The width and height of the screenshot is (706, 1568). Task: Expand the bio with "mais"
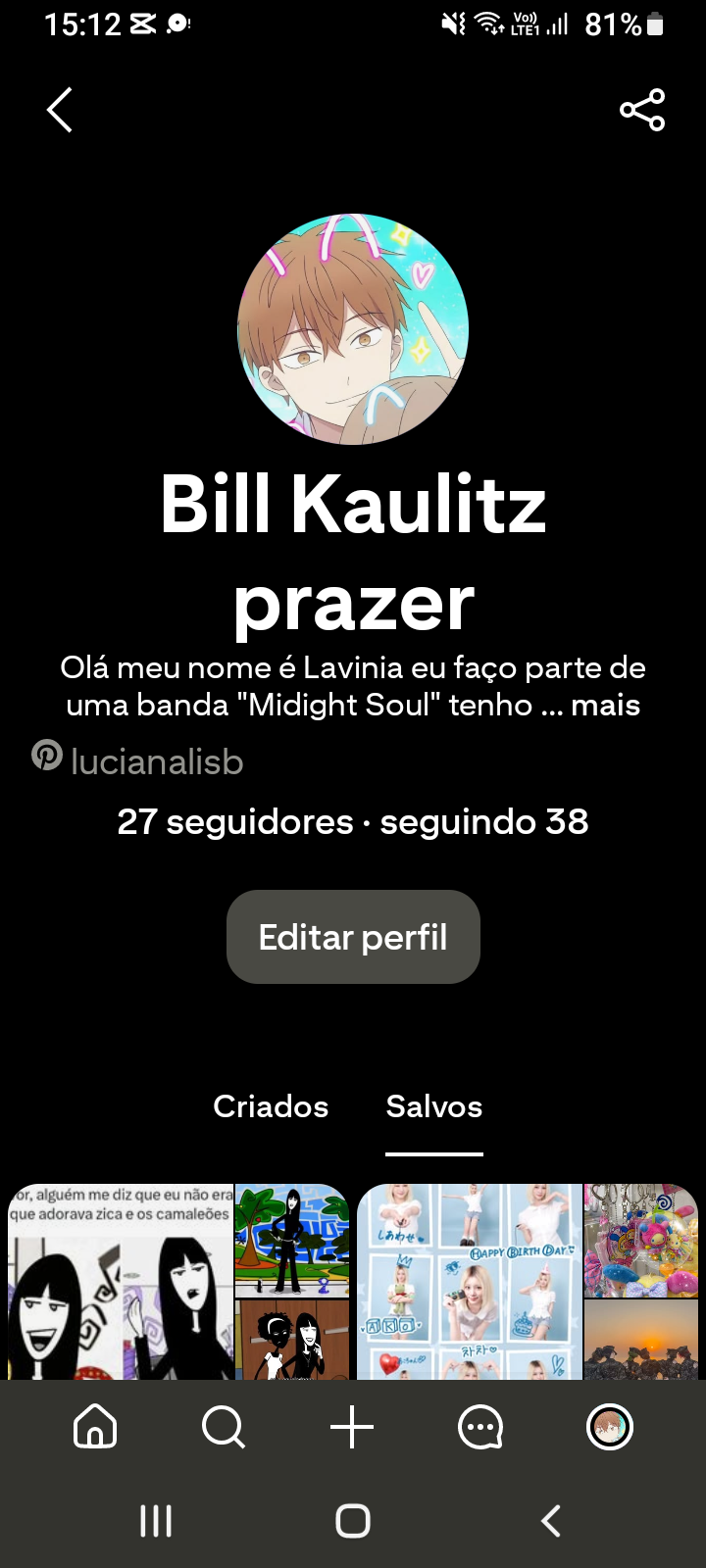click(x=605, y=706)
